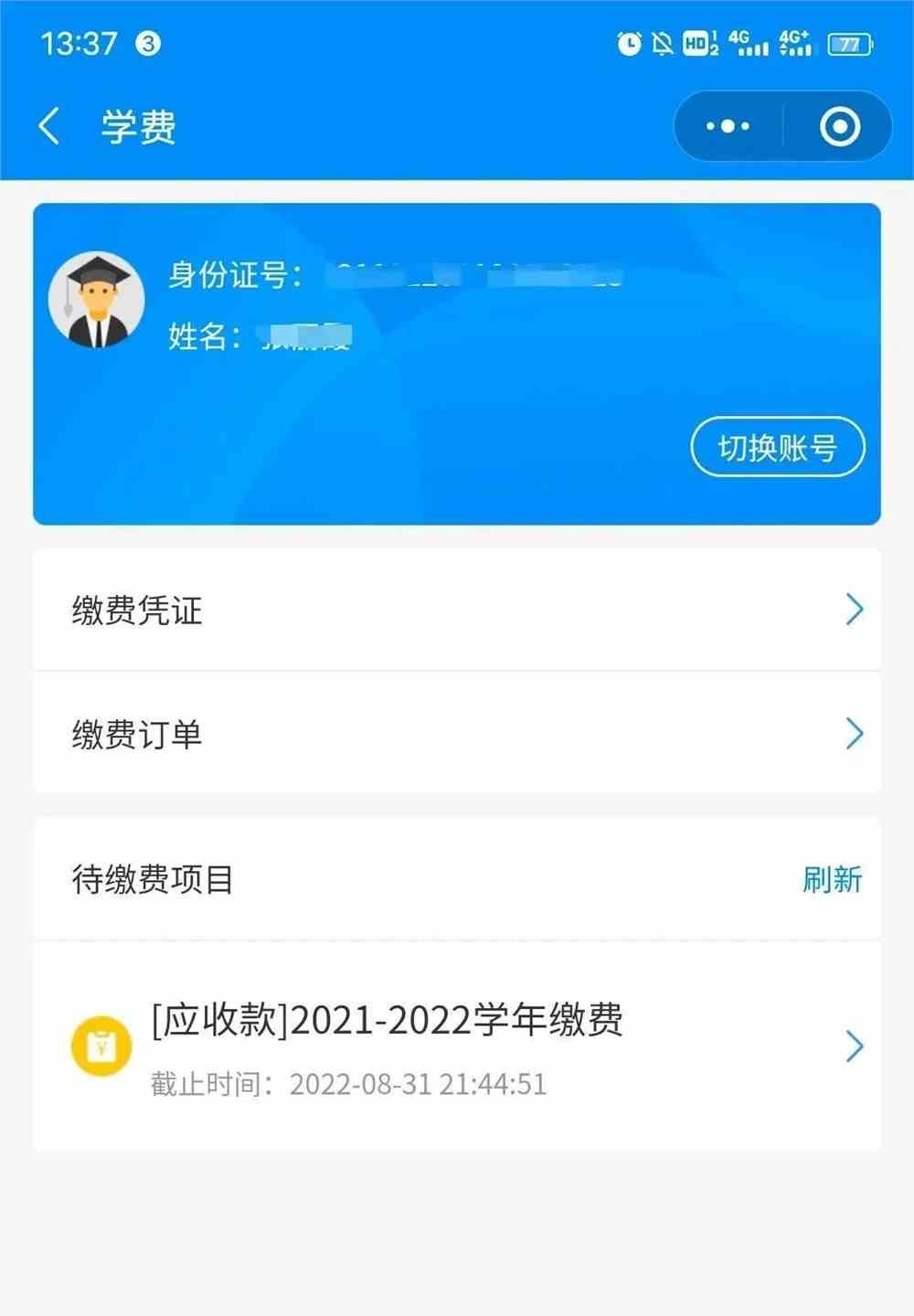Open the mini program more options menu

(728, 126)
